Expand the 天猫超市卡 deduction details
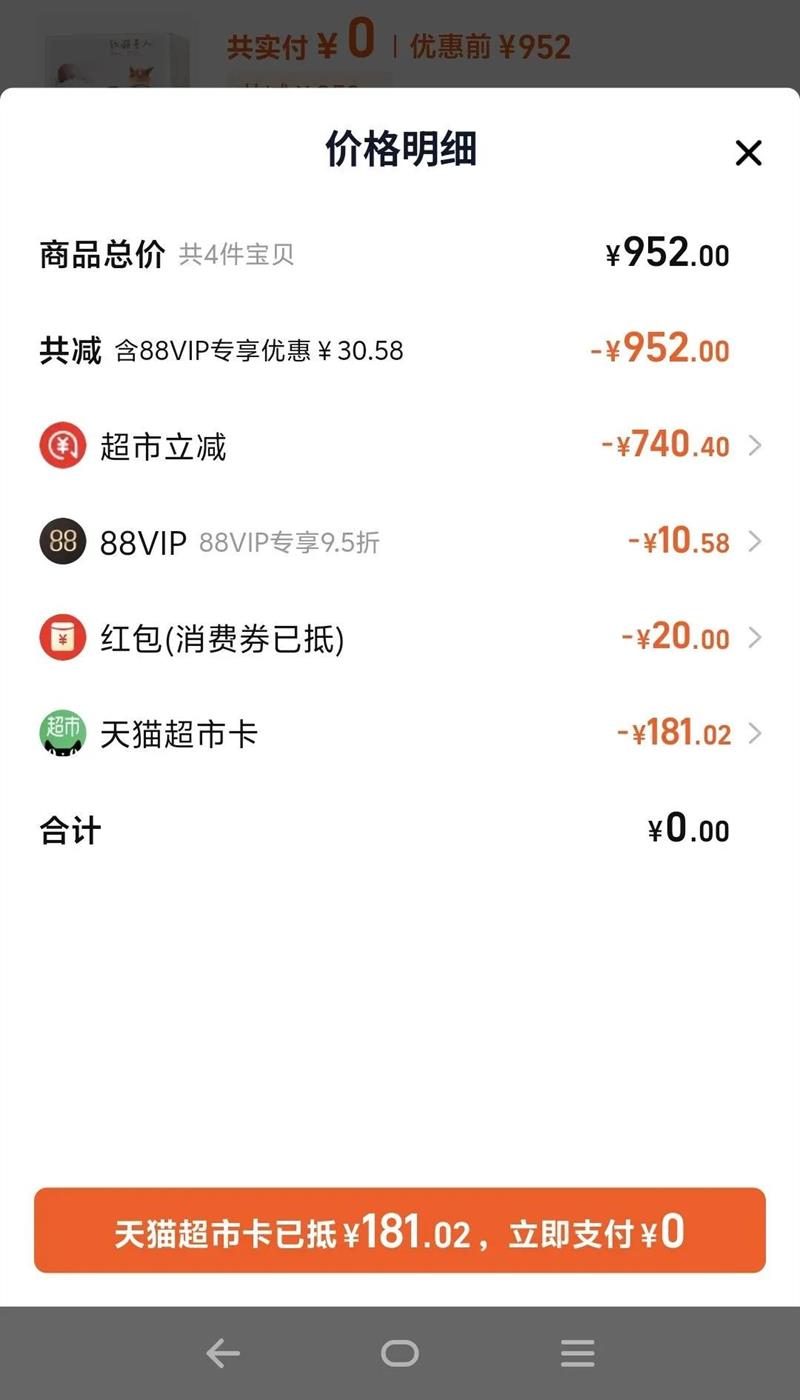This screenshot has width=800, height=1400. pyautogui.click(x=756, y=733)
